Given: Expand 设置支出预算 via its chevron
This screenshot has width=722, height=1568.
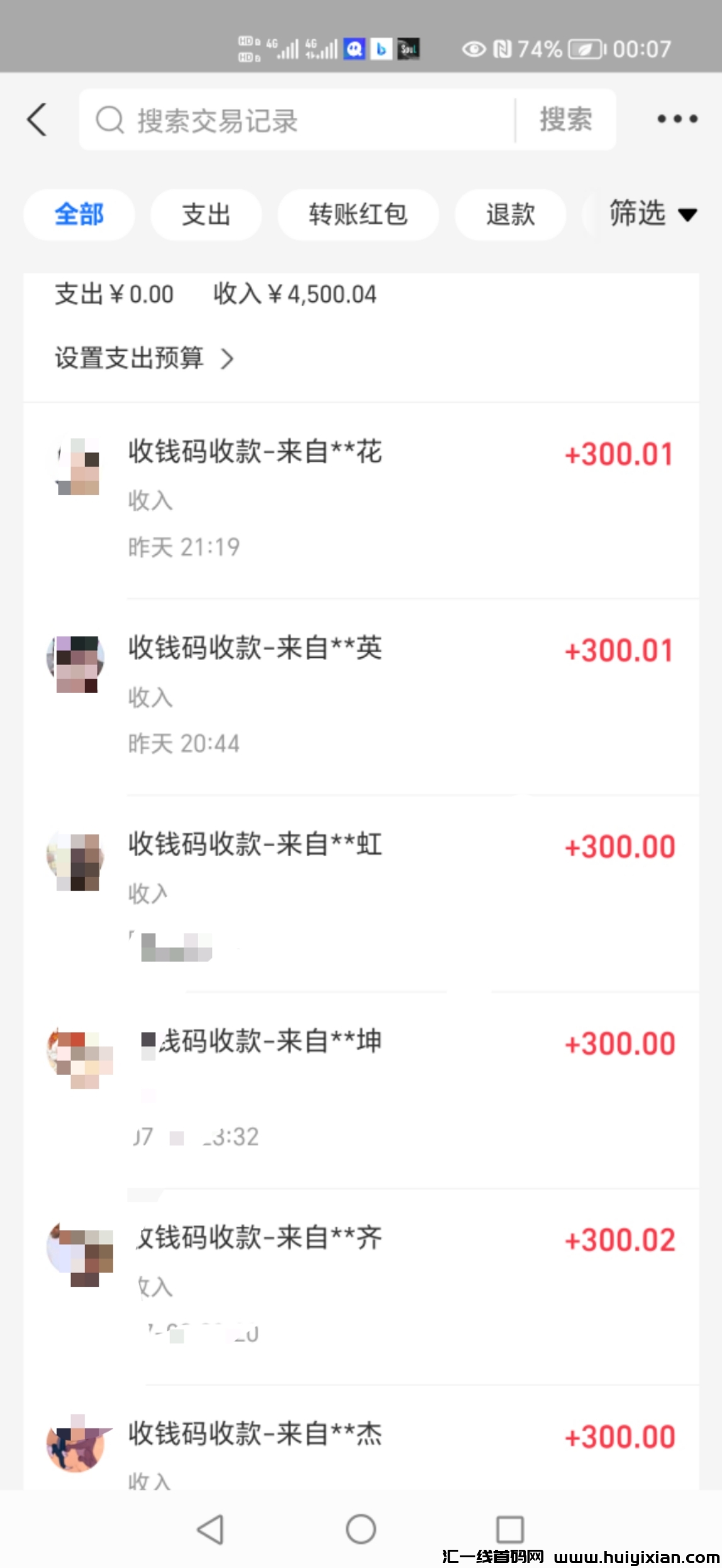Looking at the screenshot, I should (x=228, y=360).
